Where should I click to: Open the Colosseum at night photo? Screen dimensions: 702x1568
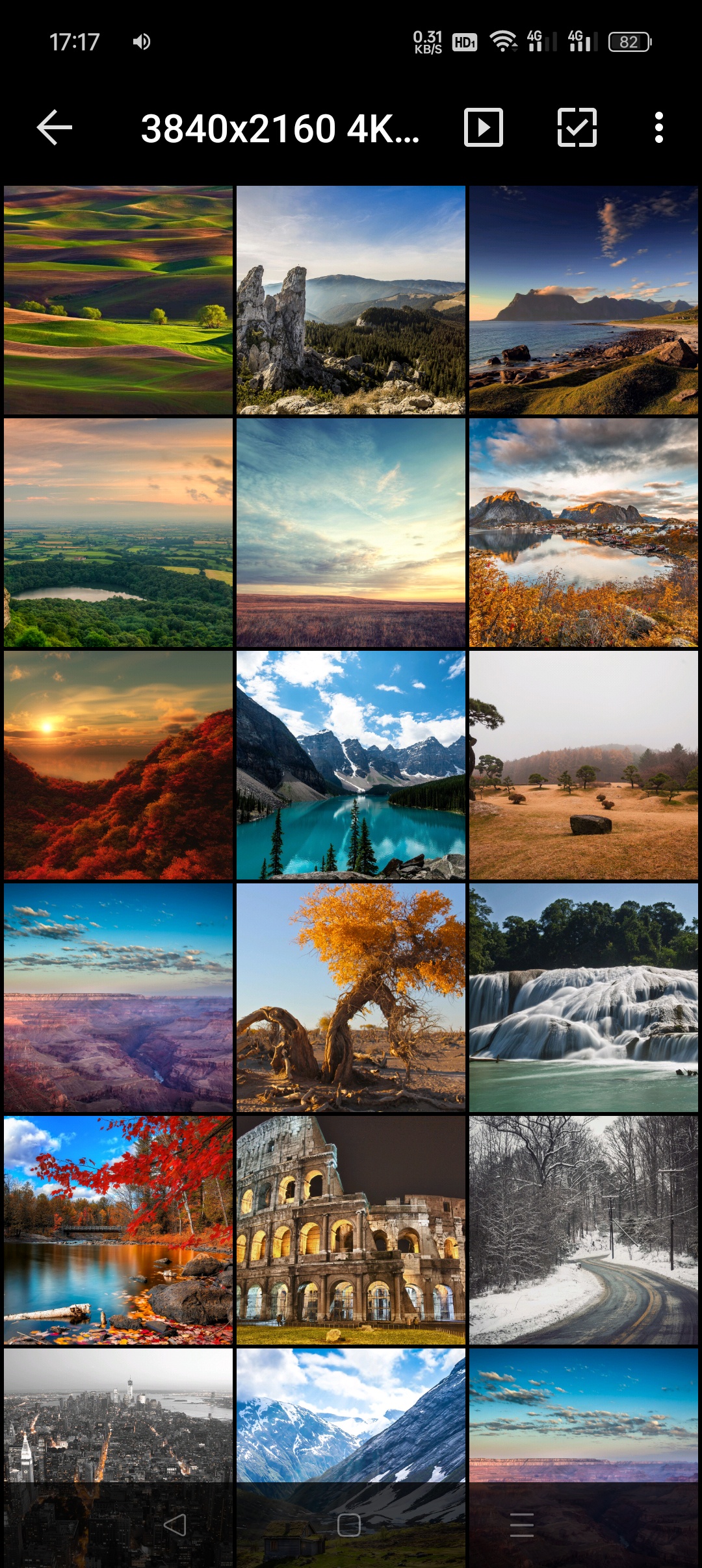pos(351,1230)
